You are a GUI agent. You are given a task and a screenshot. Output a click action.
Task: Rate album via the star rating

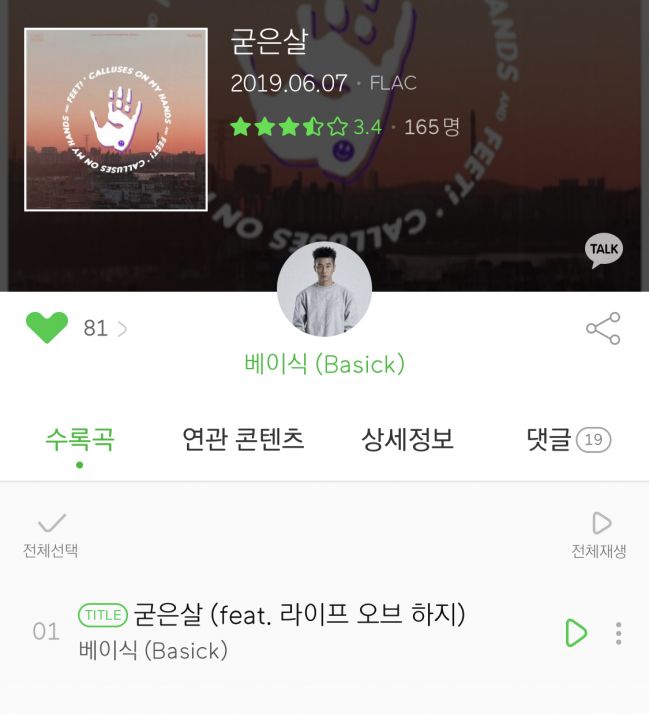(x=289, y=127)
